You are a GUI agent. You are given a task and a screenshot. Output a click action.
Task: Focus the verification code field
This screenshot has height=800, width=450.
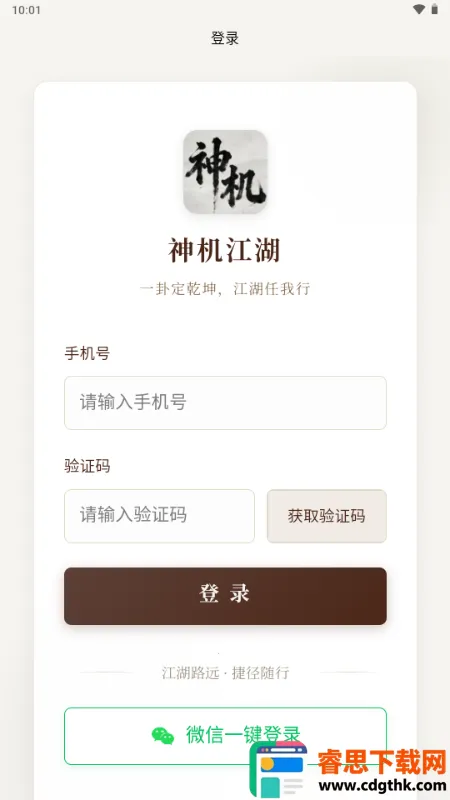click(159, 516)
